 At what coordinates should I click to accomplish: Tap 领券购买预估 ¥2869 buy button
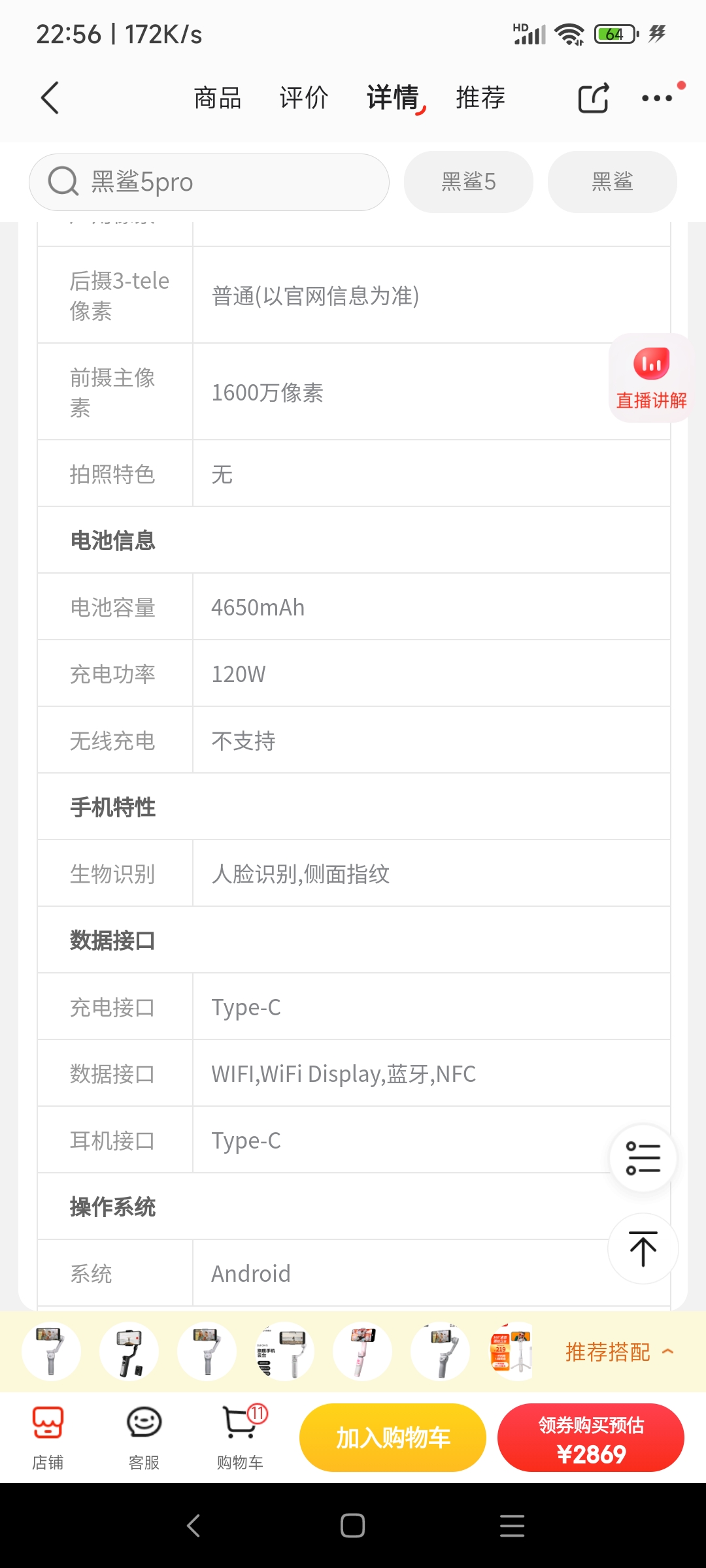point(591,1437)
